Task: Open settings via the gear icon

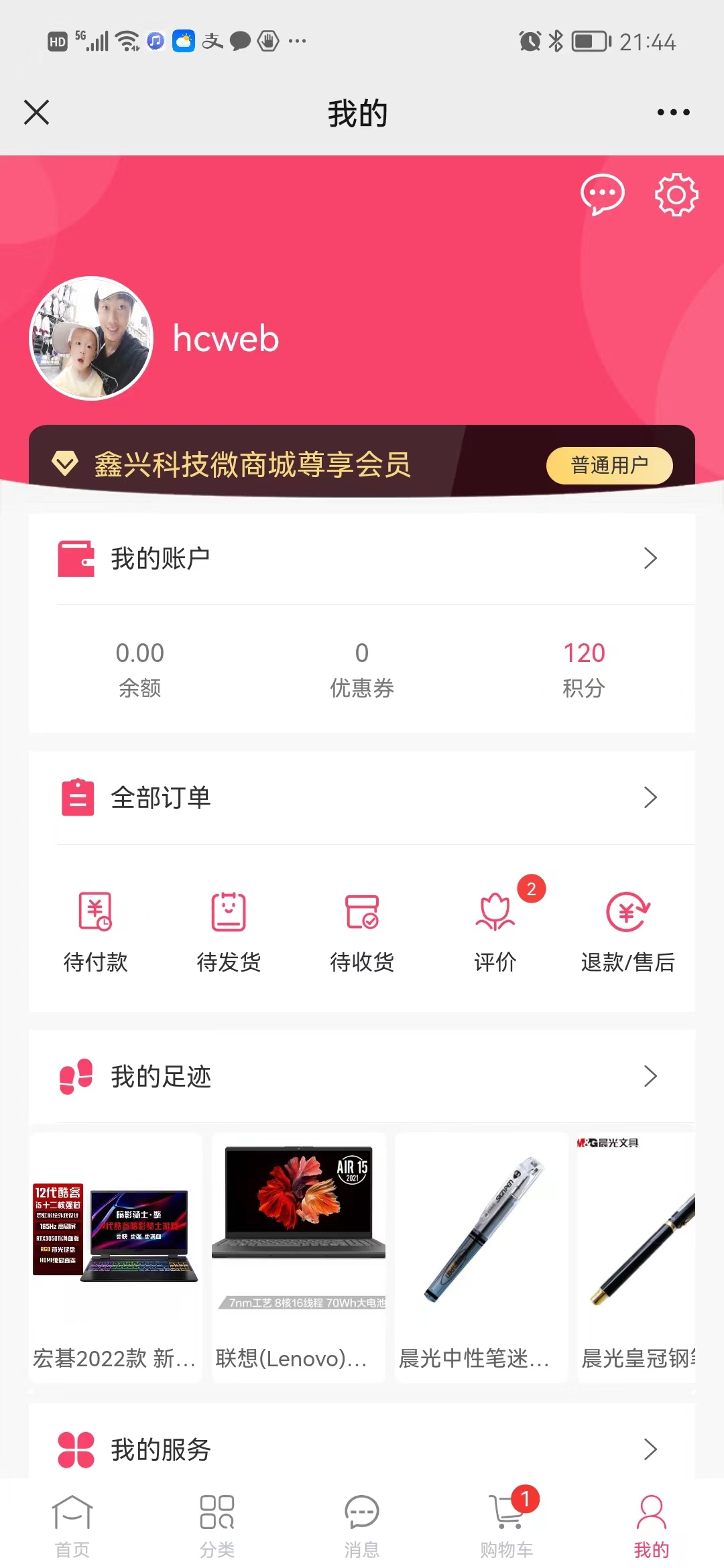Action: (x=676, y=195)
